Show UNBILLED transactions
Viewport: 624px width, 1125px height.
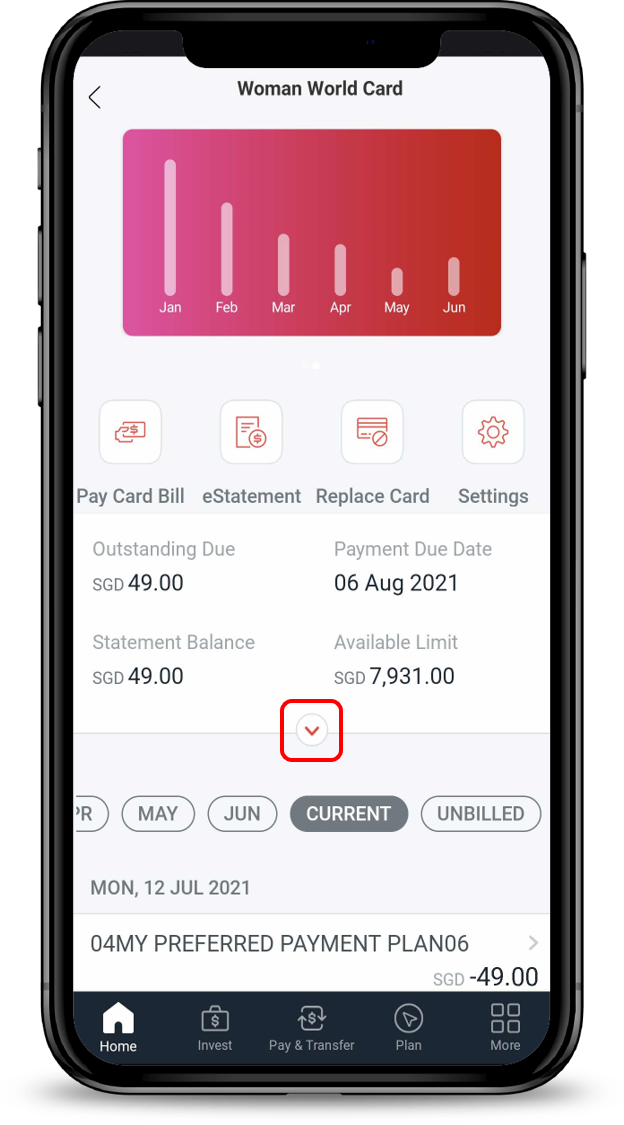coord(480,814)
